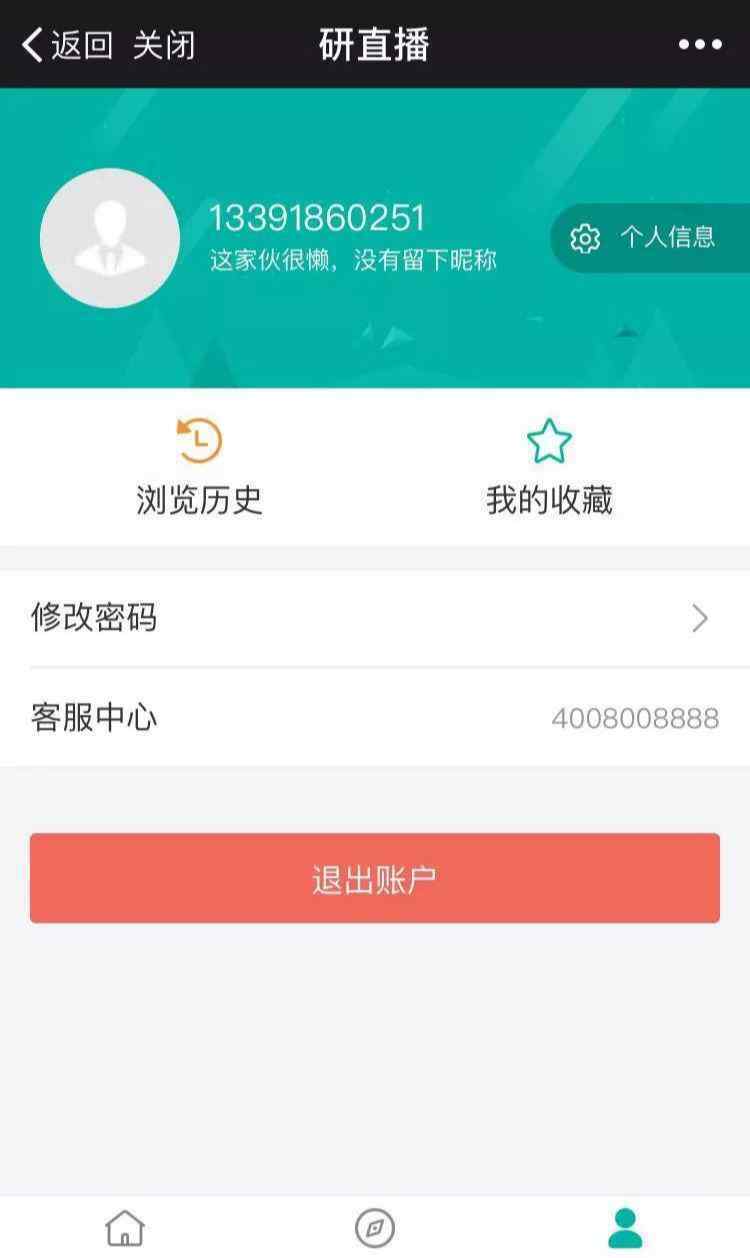This screenshot has width=750, height=1258.
Task: Select the profile person tab
Action: (x=625, y=1227)
